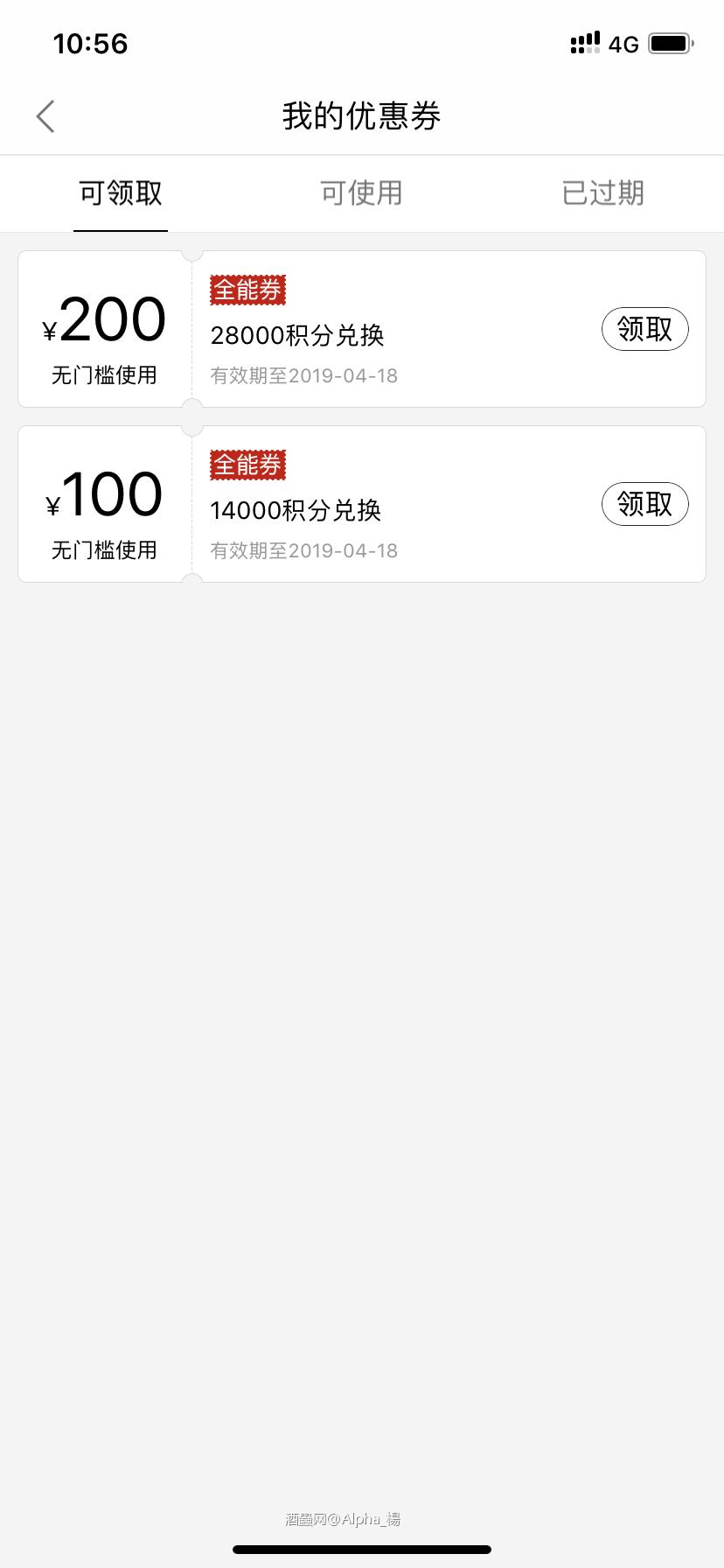Select the 可领取 tab
Viewport: 724px width, 1568px height.
120,193
